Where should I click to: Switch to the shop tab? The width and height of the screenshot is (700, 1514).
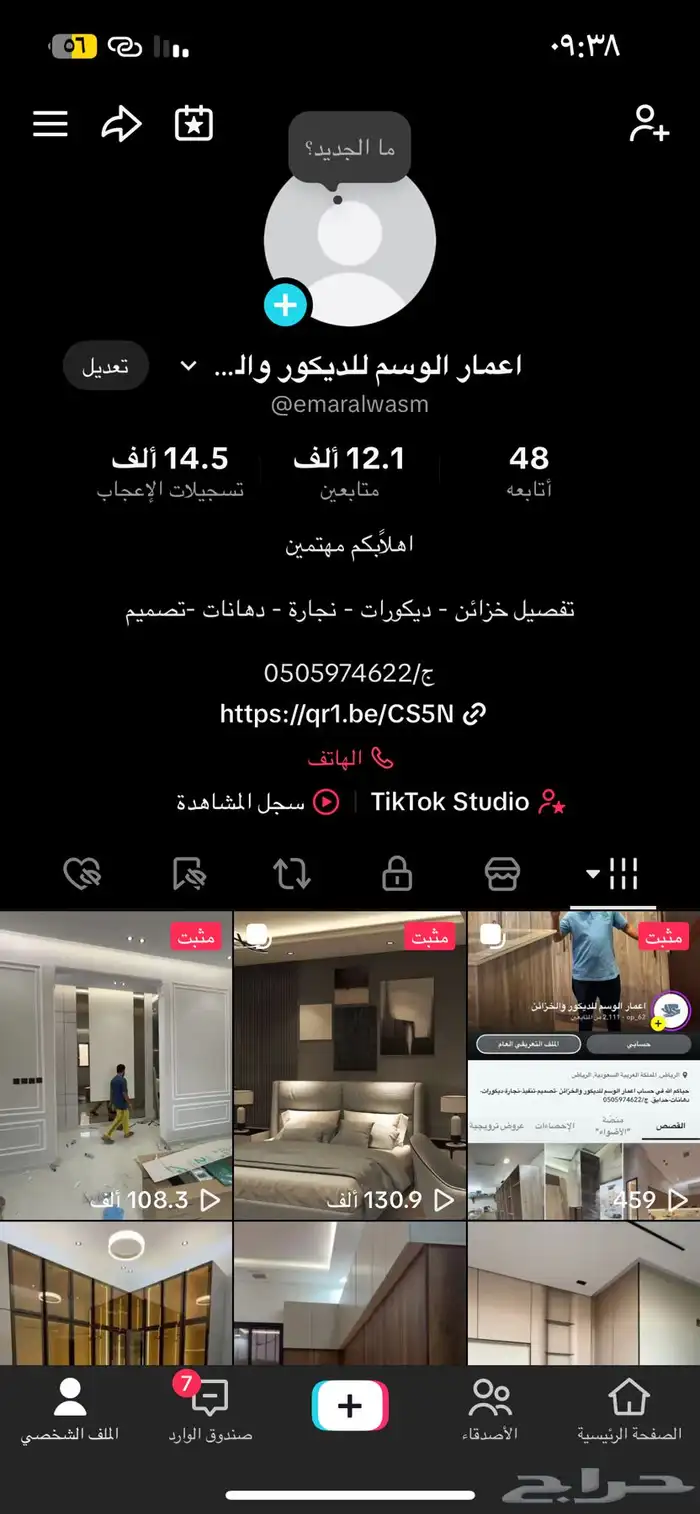[x=502, y=874]
